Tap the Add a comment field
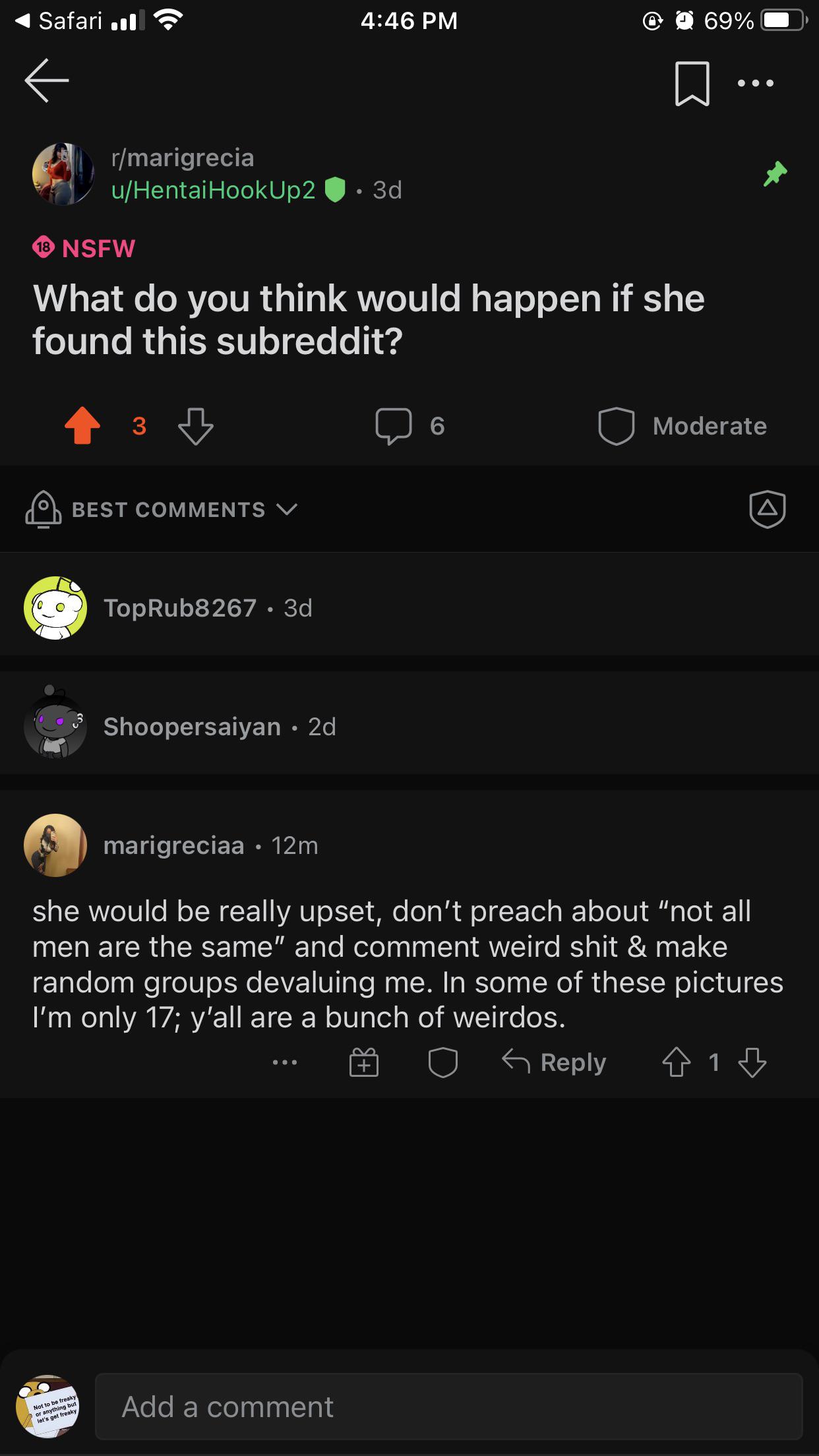The width and height of the screenshot is (819, 1456). pos(448,1407)
